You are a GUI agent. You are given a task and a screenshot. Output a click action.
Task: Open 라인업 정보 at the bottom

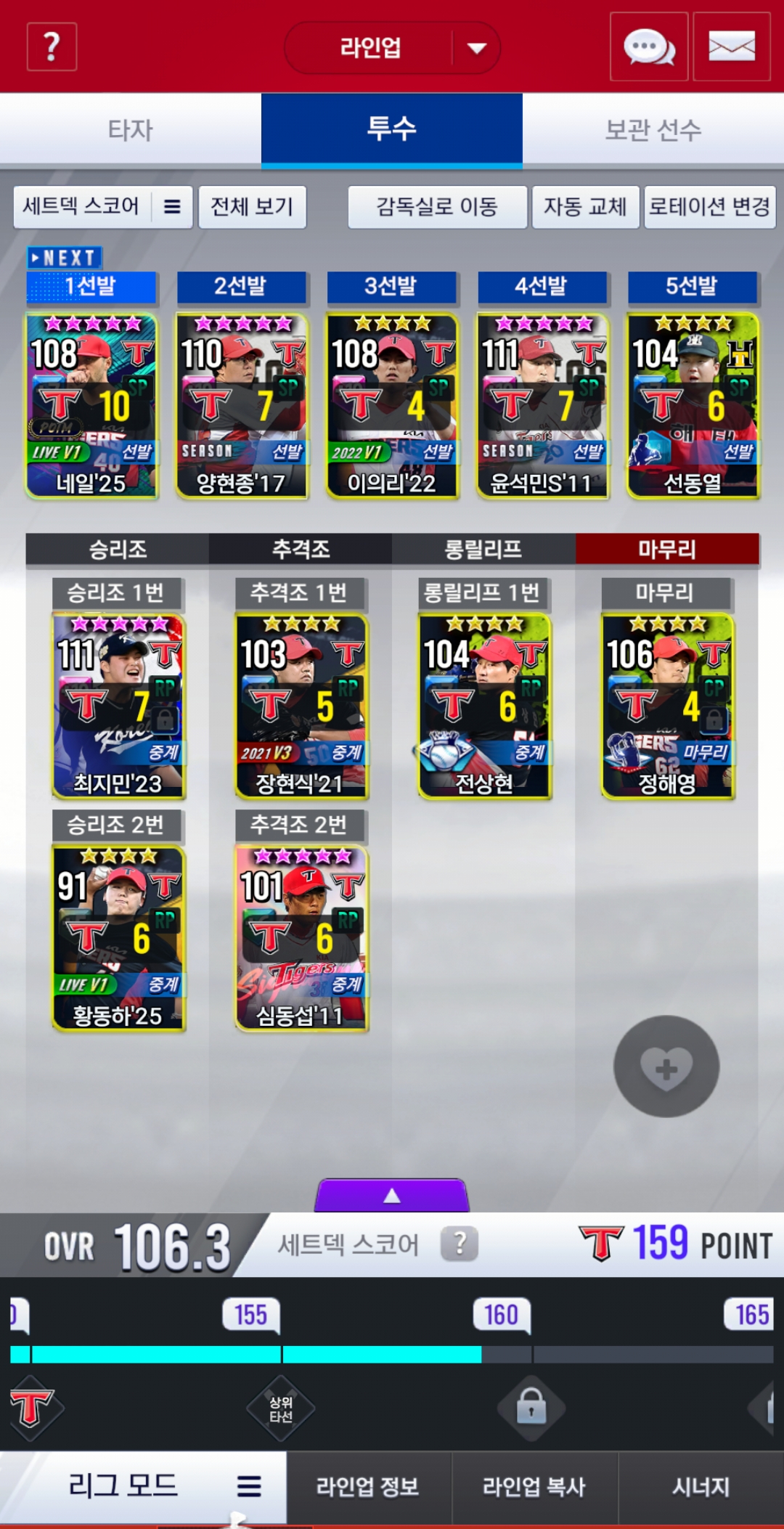click(x=369, y=1487)
